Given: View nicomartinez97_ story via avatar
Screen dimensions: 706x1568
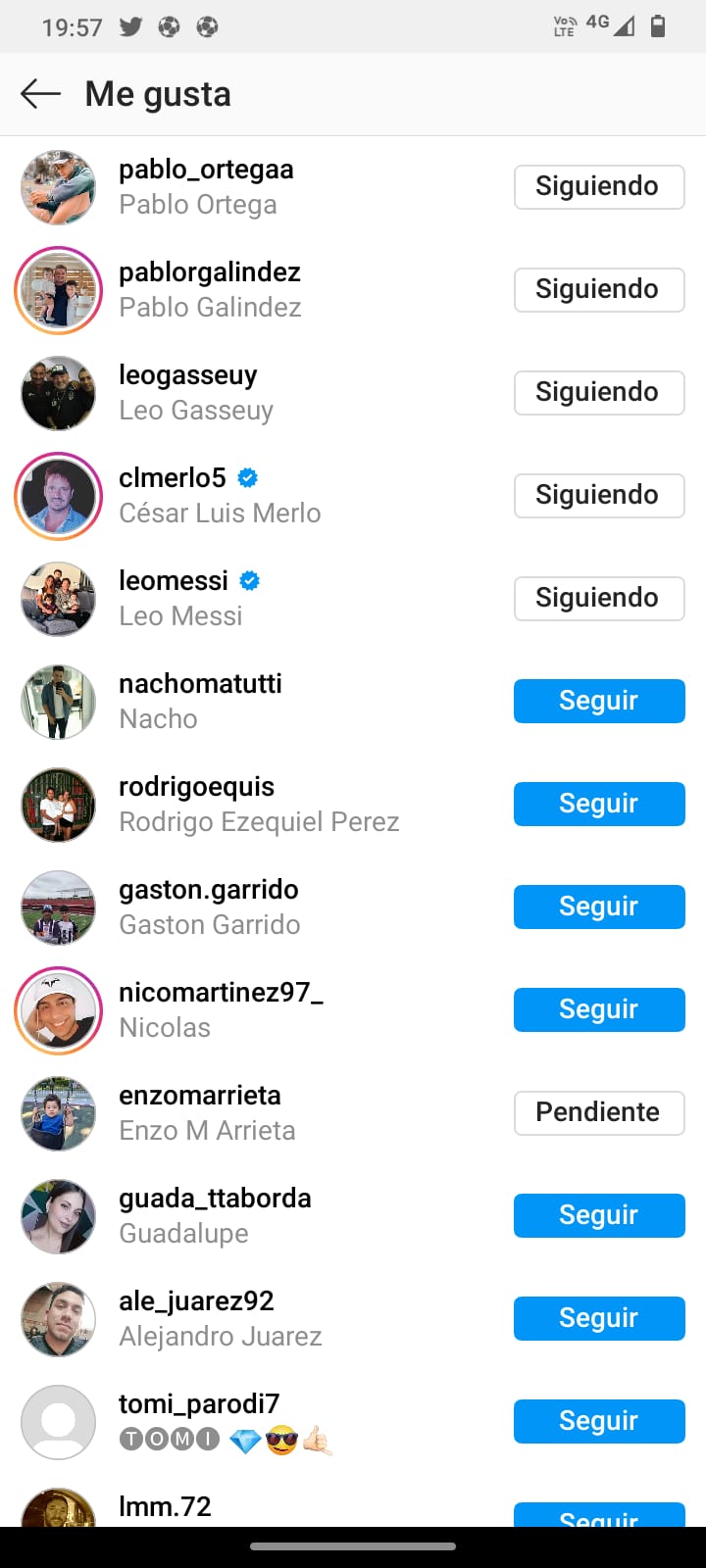Looking at the screenshot, I should 59,1010.
